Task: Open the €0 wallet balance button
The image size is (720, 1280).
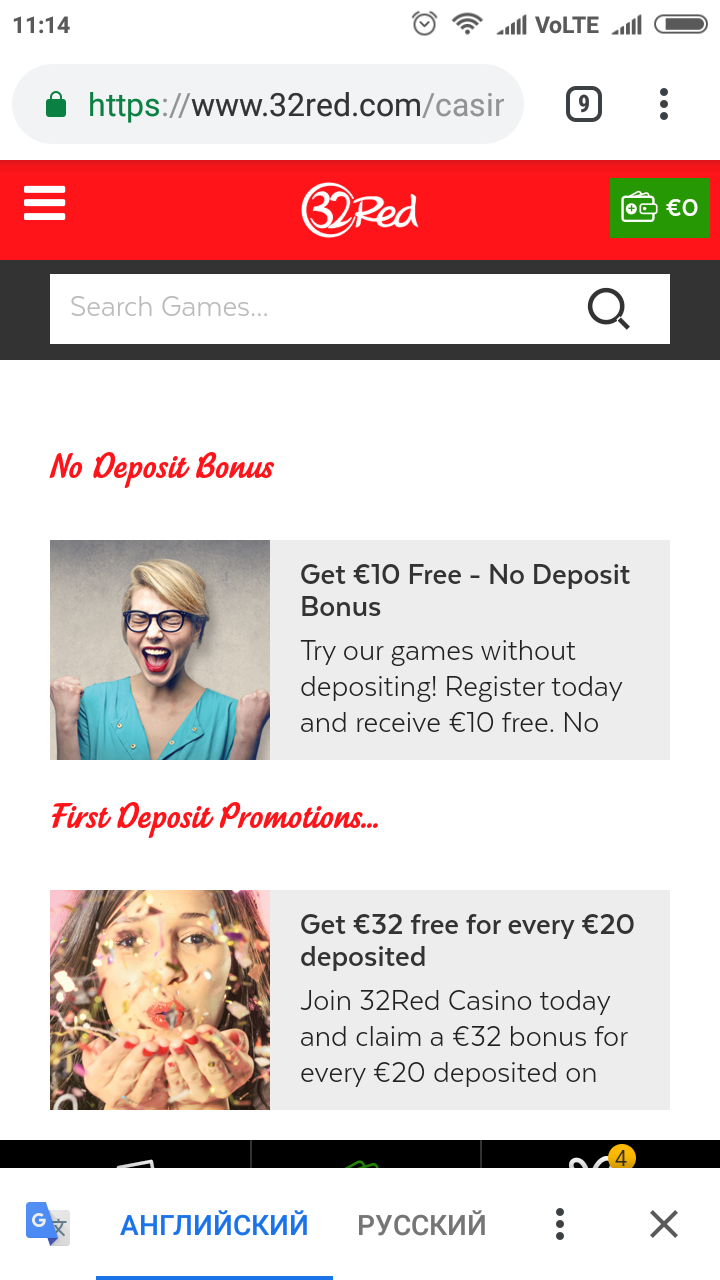Action: click(659, 208)
